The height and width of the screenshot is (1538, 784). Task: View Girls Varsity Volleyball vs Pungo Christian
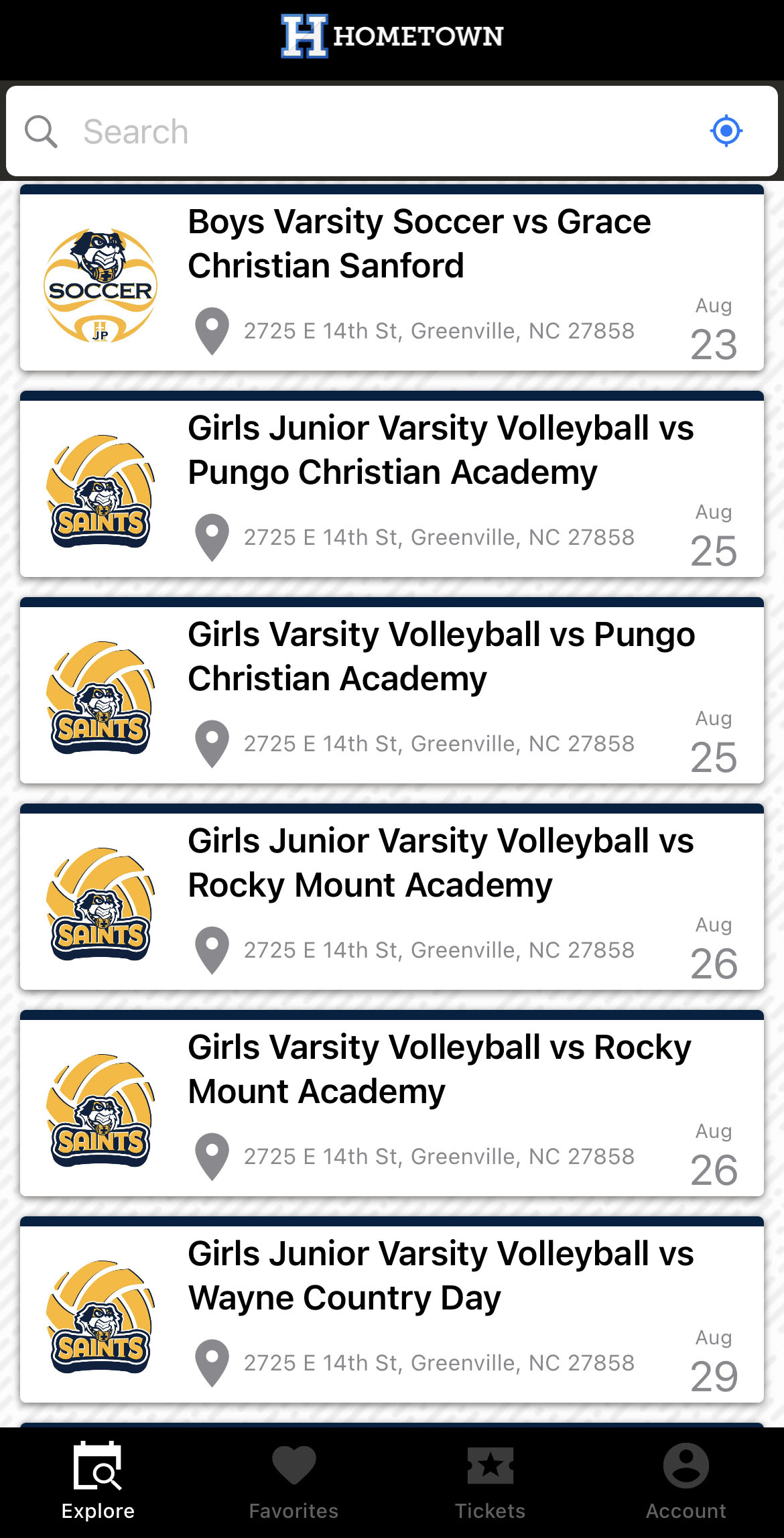[440, 657]
